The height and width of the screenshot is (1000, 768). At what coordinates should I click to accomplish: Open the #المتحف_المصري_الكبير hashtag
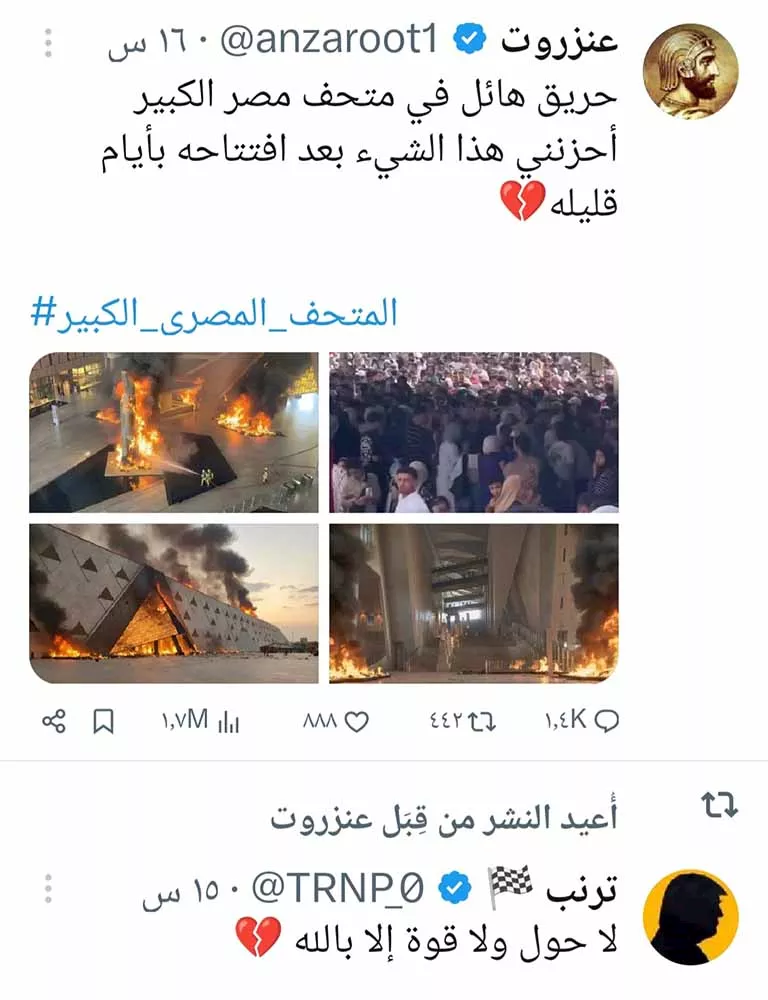point(215,314)
